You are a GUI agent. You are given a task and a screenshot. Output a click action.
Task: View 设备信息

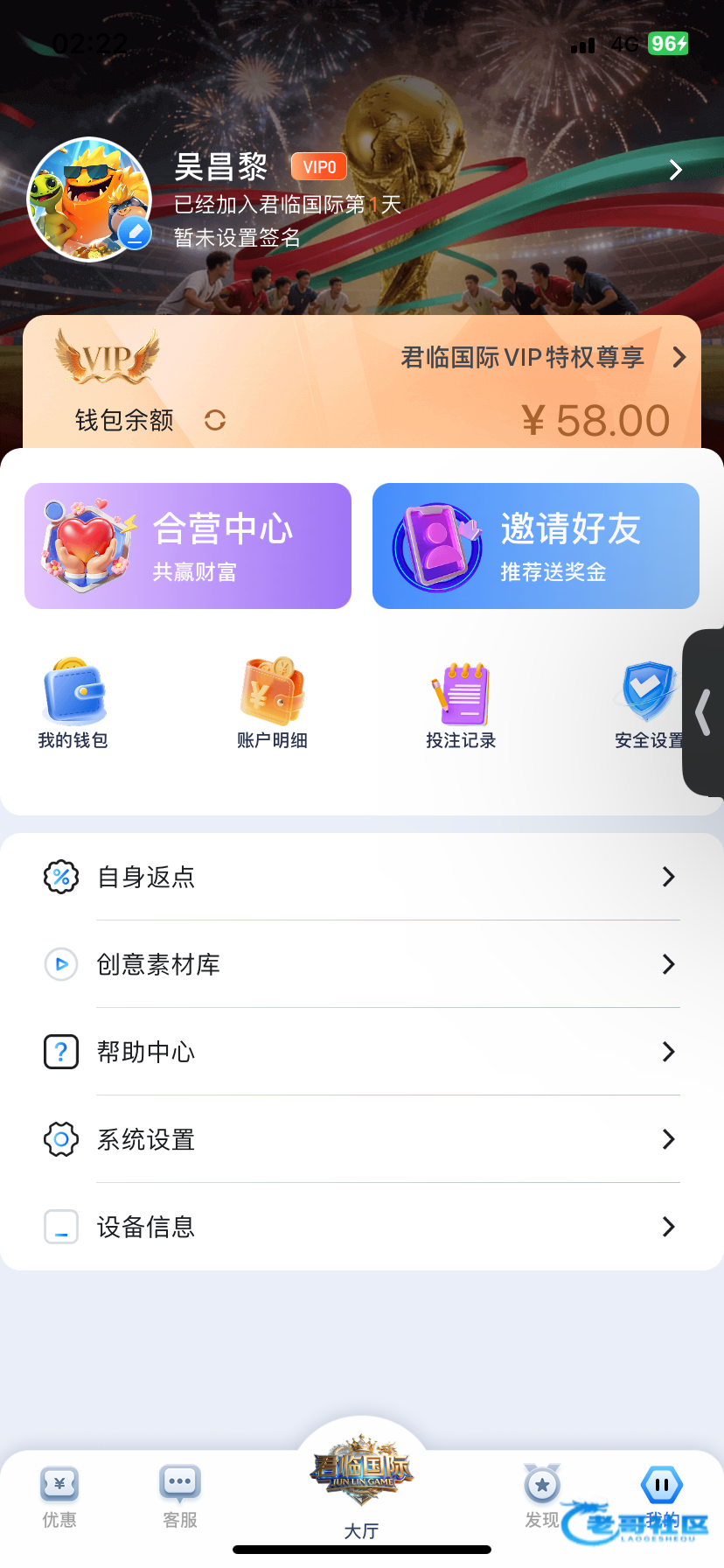[362, 1227]
